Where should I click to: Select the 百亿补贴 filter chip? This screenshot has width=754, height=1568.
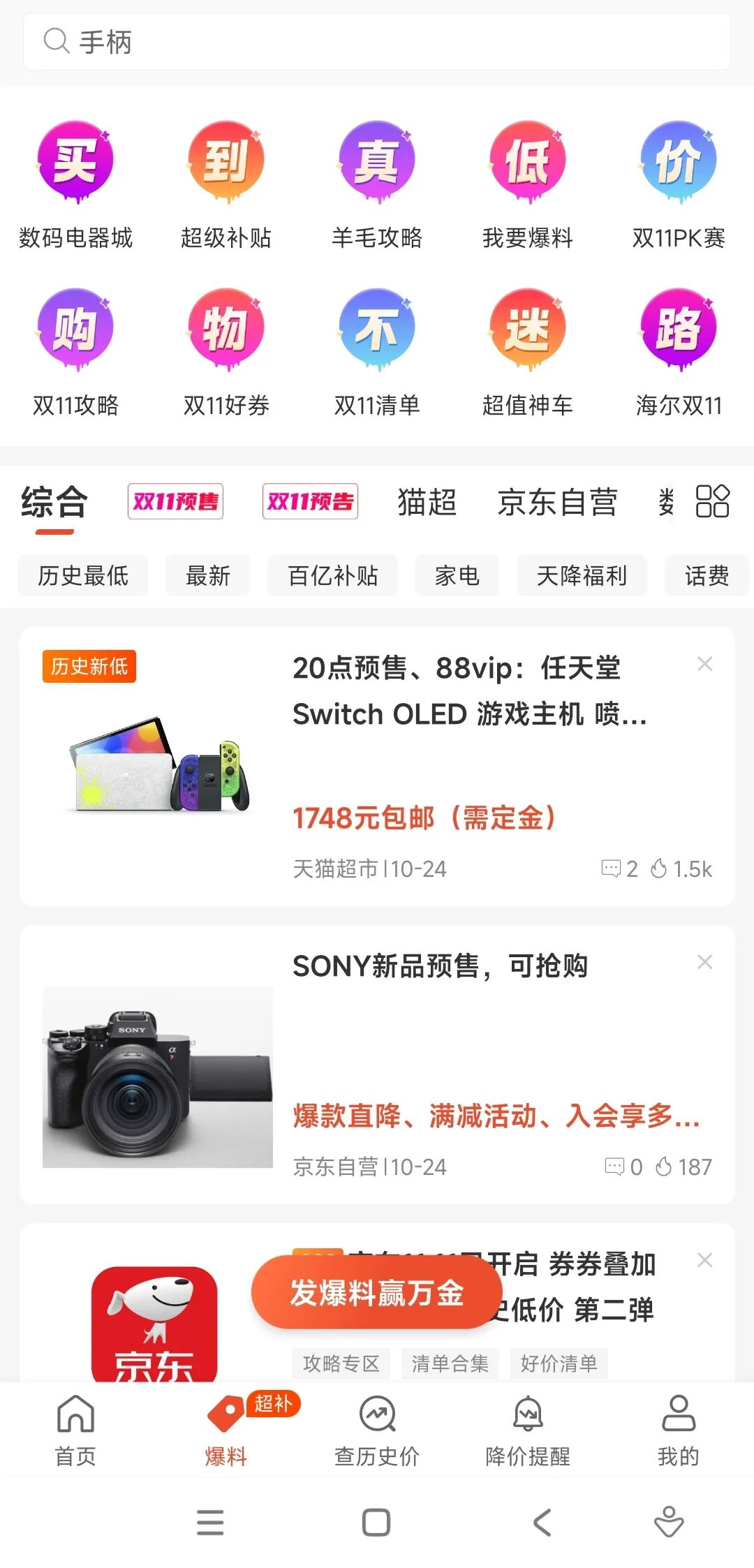point(332,576)
